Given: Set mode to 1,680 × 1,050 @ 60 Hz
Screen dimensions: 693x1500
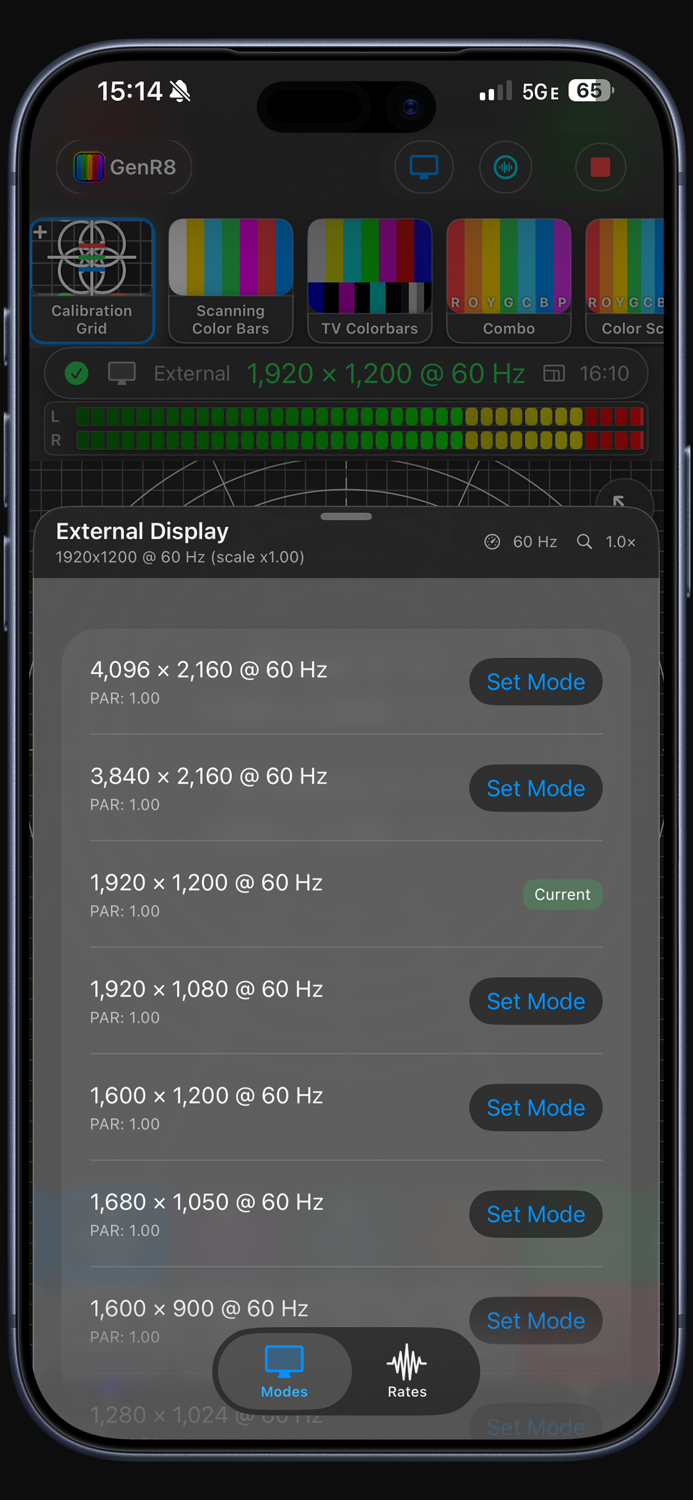Looking at the screenshot, I should coord(536,1214).
